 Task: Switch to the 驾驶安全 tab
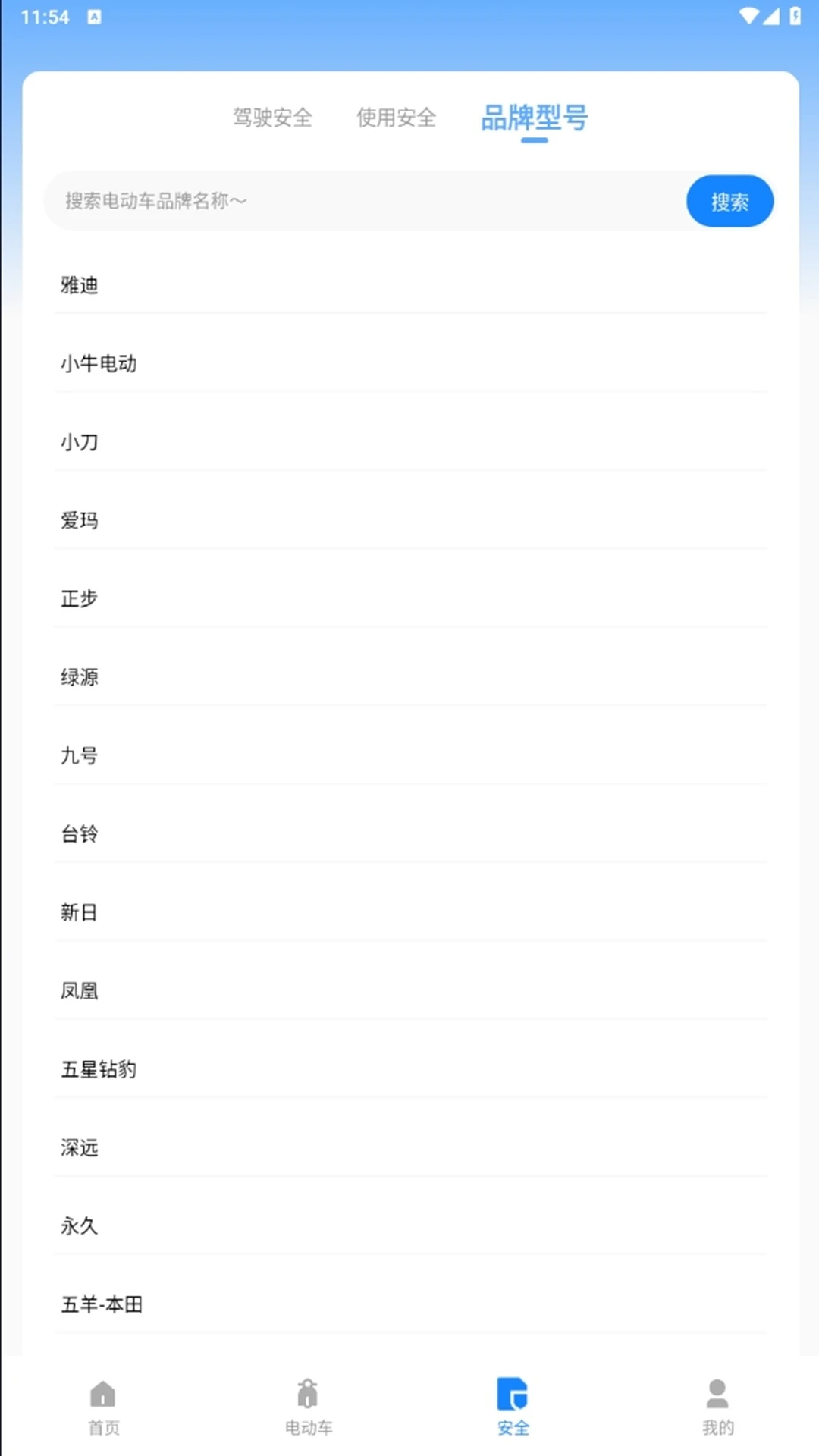coord(272,118)
